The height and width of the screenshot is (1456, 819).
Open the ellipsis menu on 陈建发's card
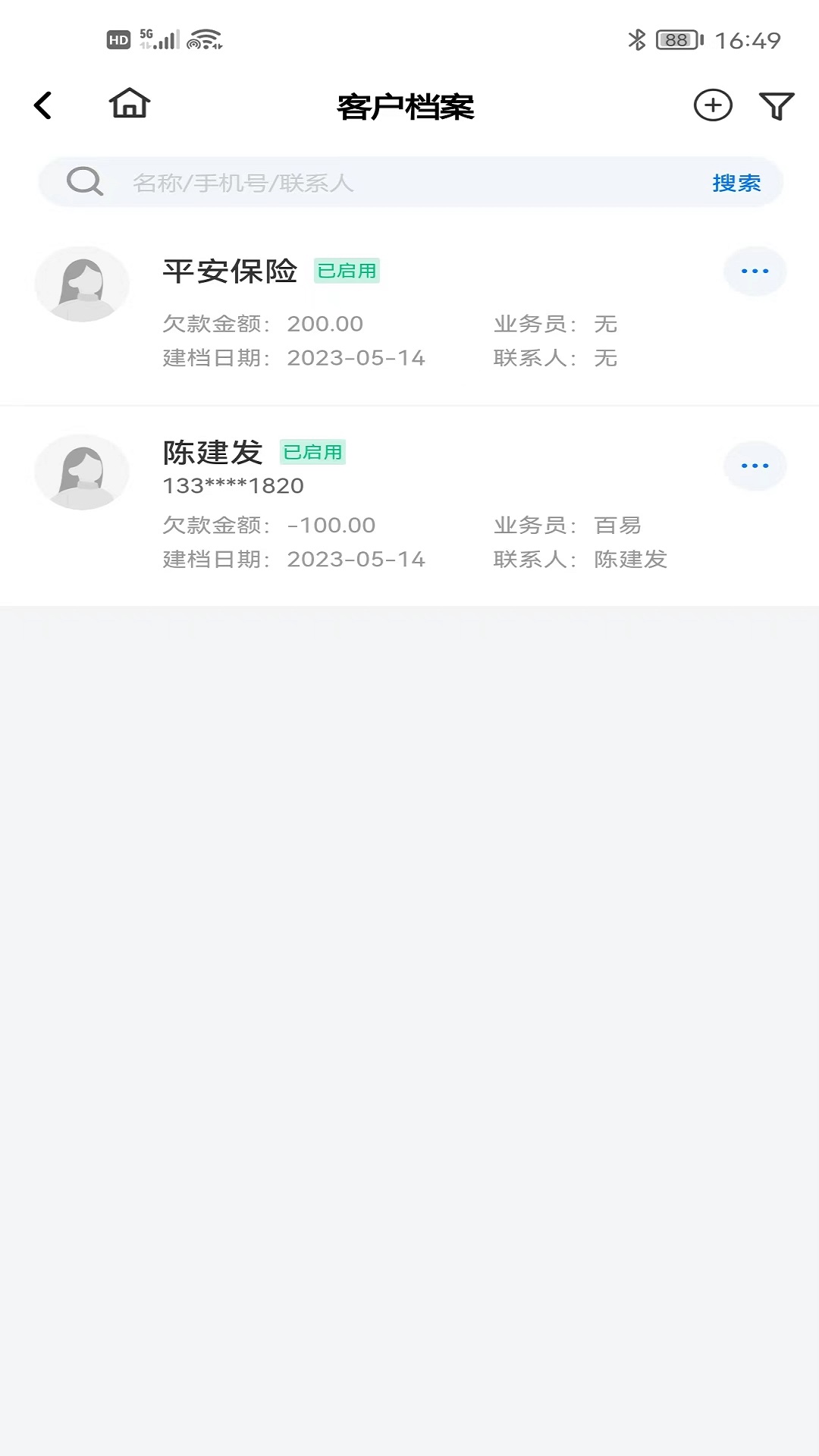pos(755,465)
